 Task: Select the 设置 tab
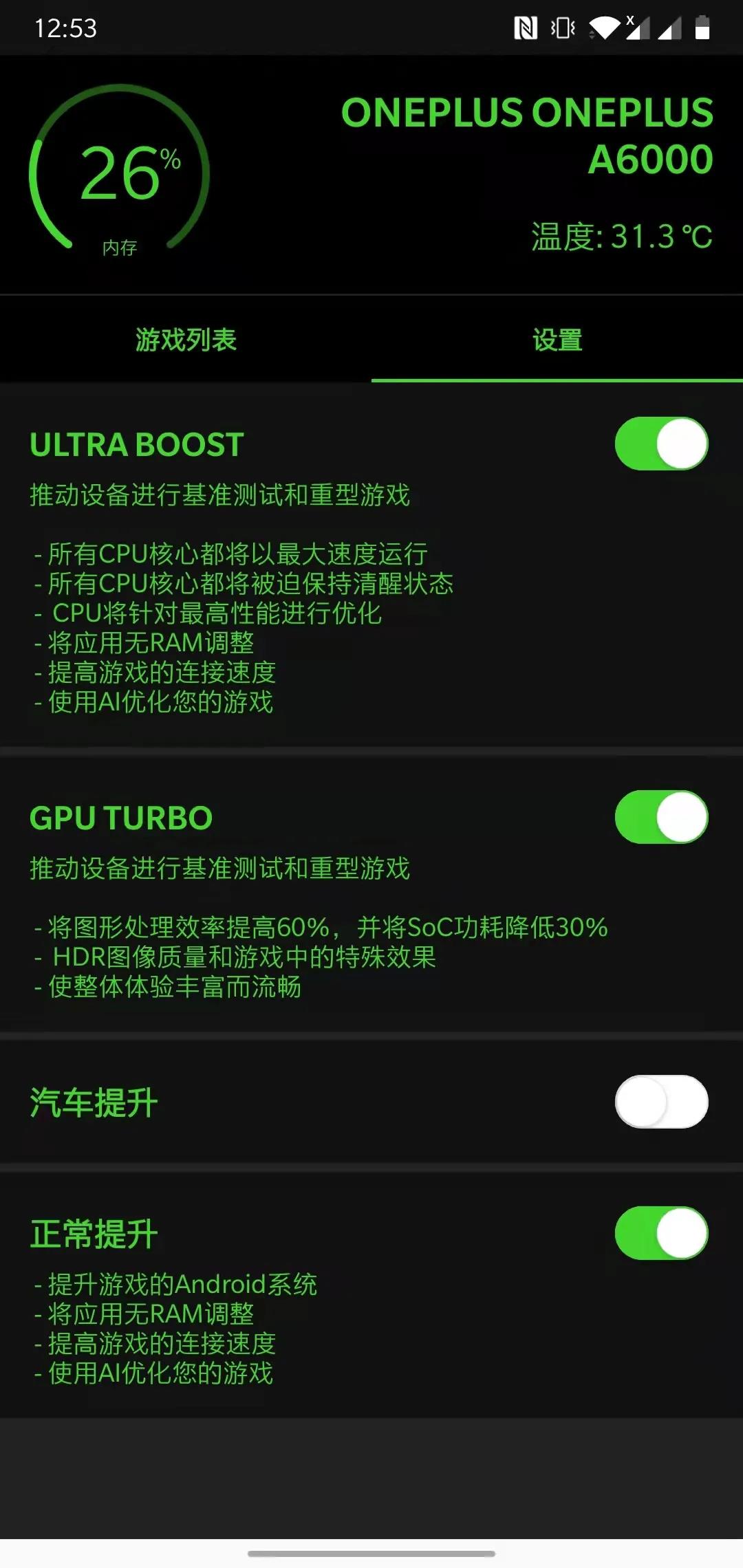tap(557, 340)
